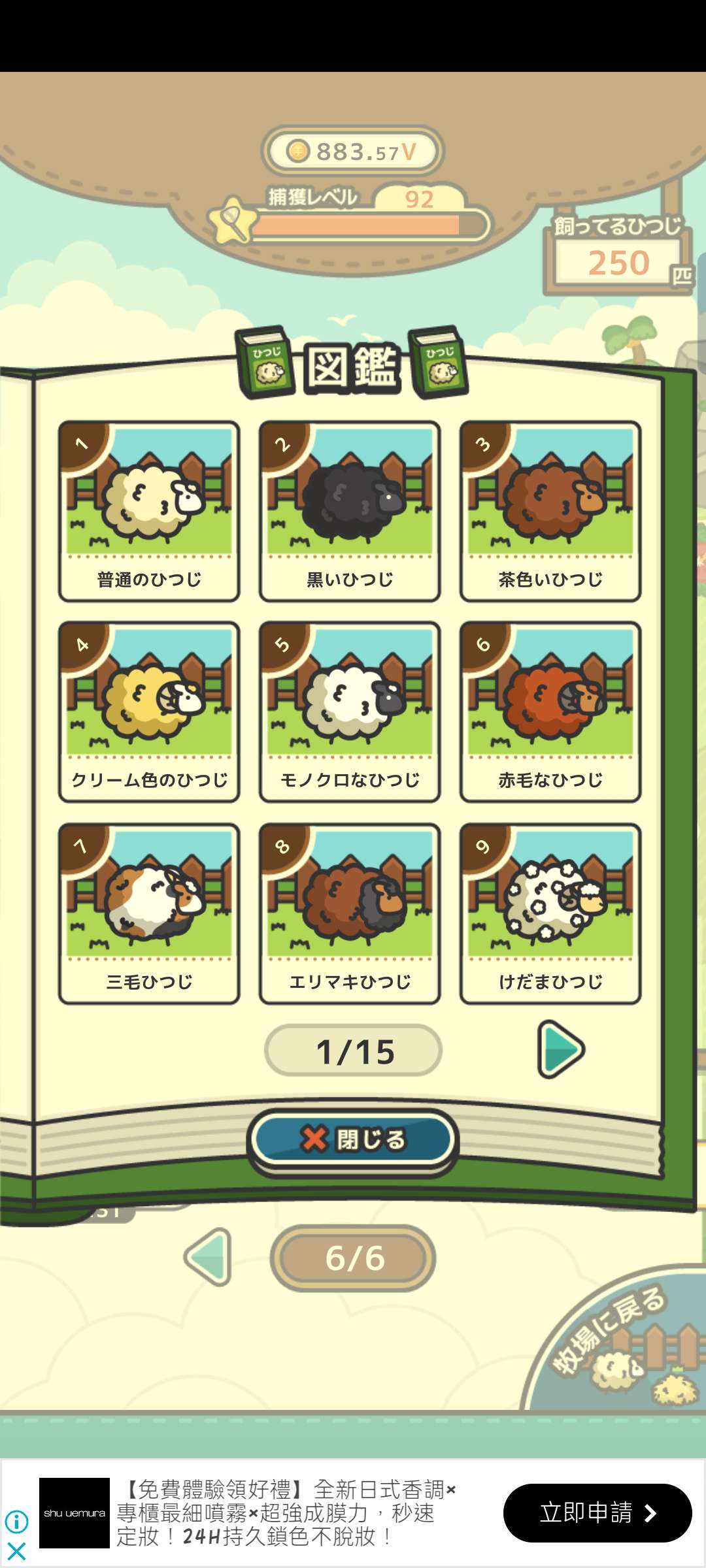Open the モノクロなひつじ entry
This screenshot has height=1568, width=706.
350,711
